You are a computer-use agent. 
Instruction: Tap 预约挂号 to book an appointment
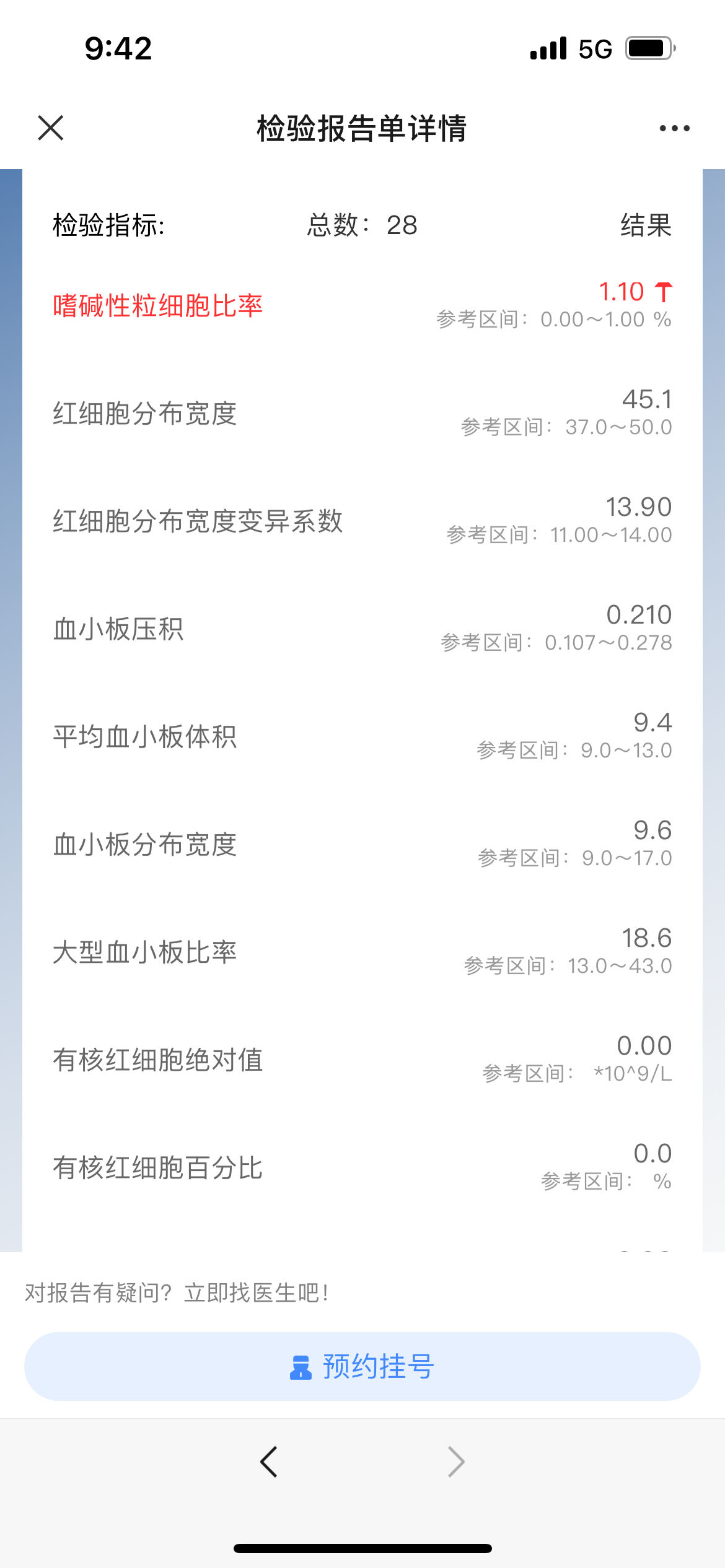[362, 1366]
